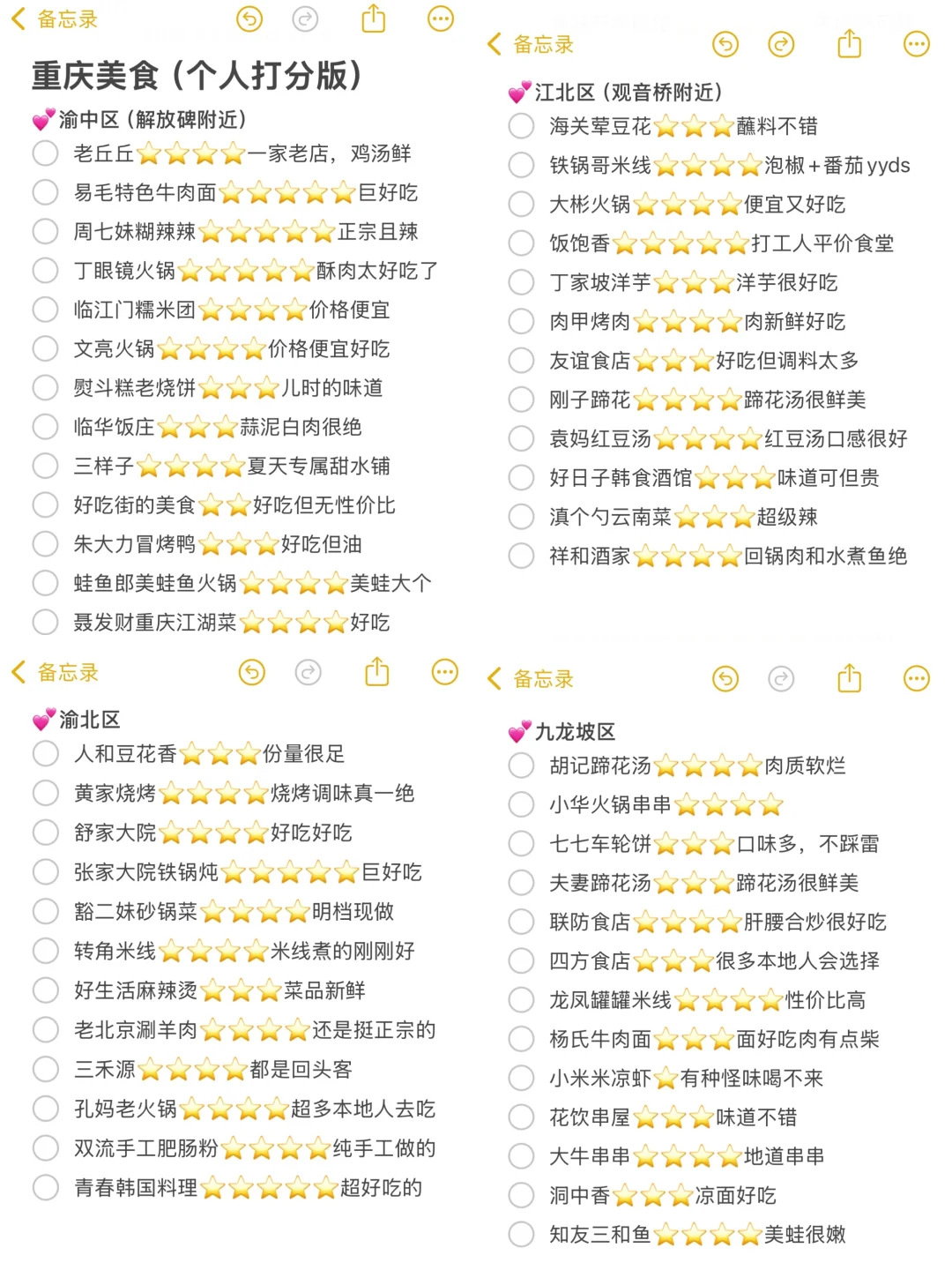Tap the Undo arrow in the 江北区 note
Viewport: 952px width, 1270px height.
(x=725, y=44)
